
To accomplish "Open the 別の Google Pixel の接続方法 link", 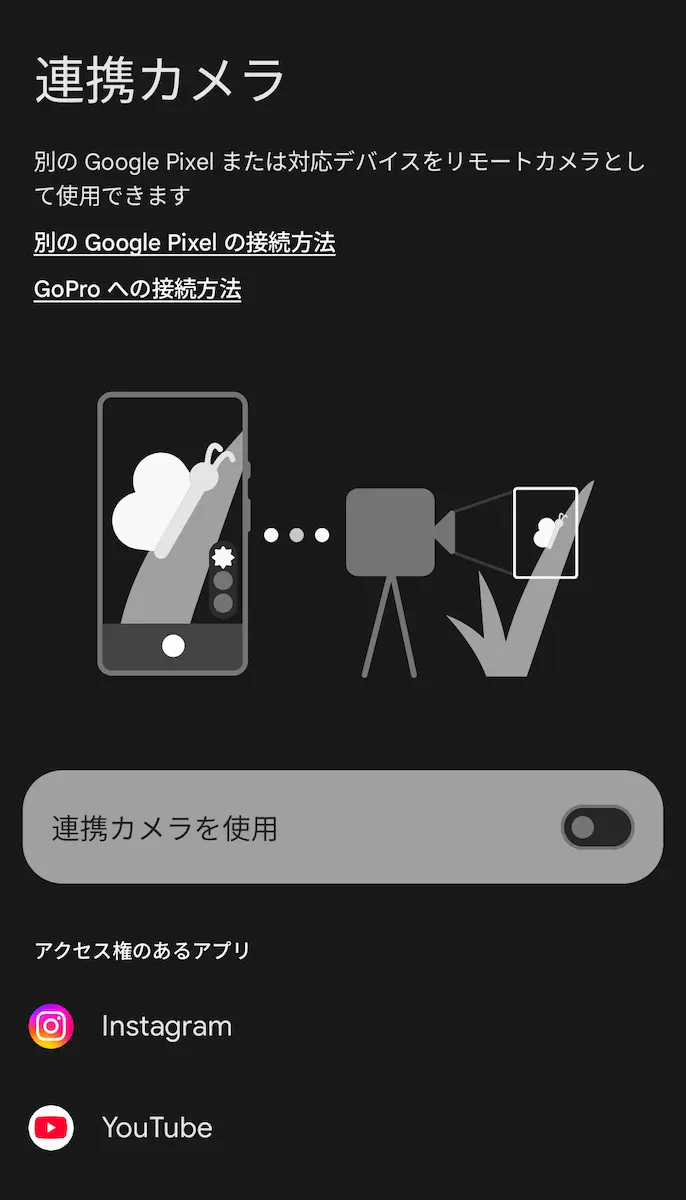I will [184, 243].
